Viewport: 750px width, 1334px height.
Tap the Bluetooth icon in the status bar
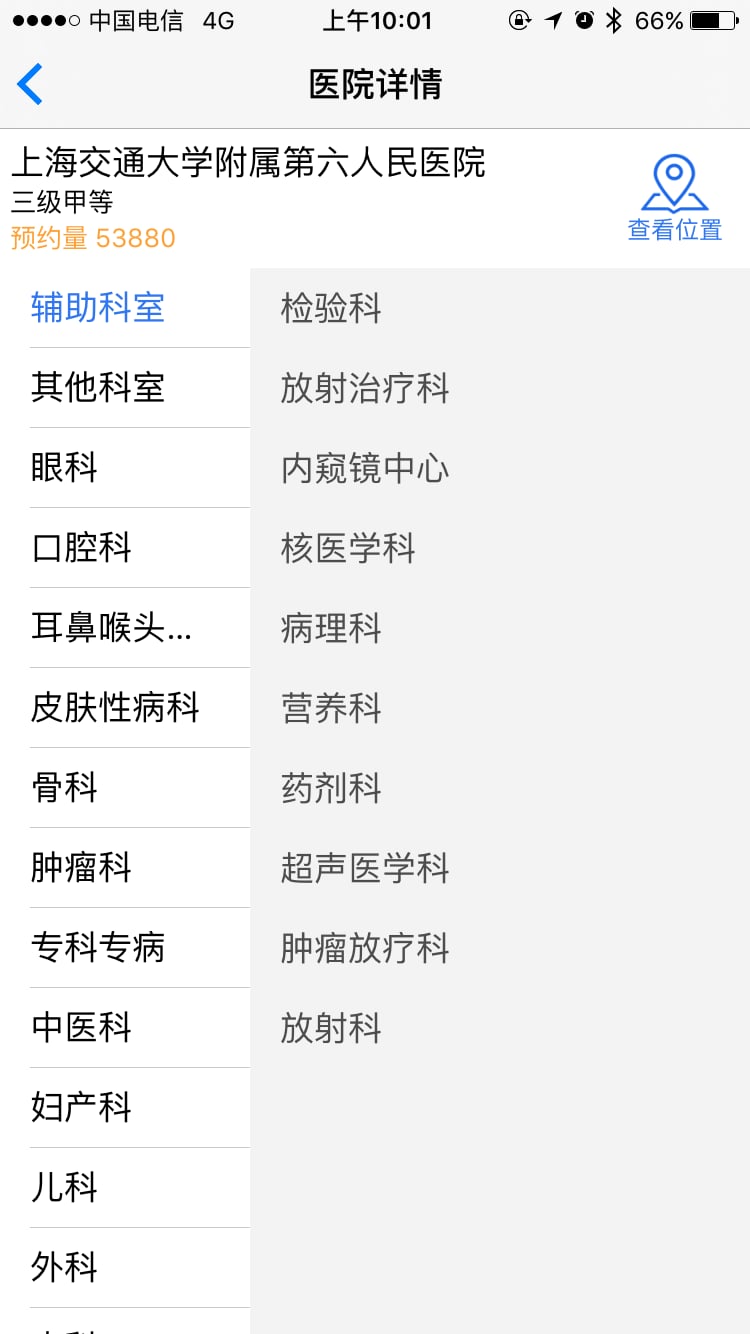tap(612, 18)
